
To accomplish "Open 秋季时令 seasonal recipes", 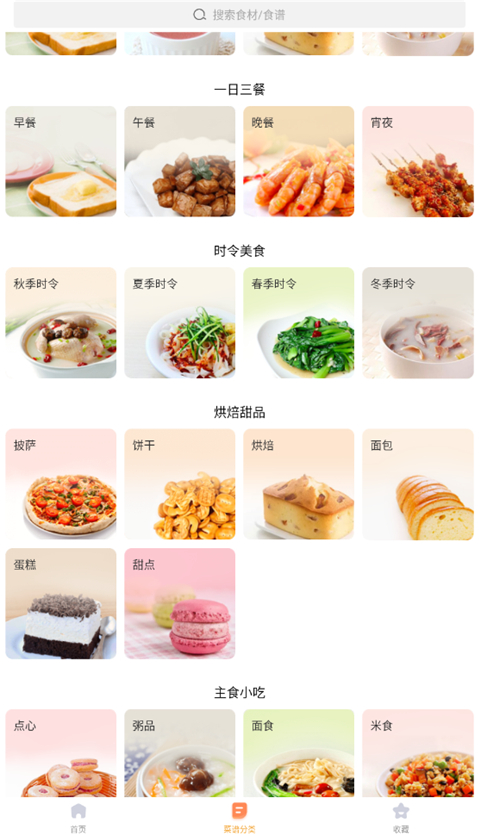I will (61, 323).
